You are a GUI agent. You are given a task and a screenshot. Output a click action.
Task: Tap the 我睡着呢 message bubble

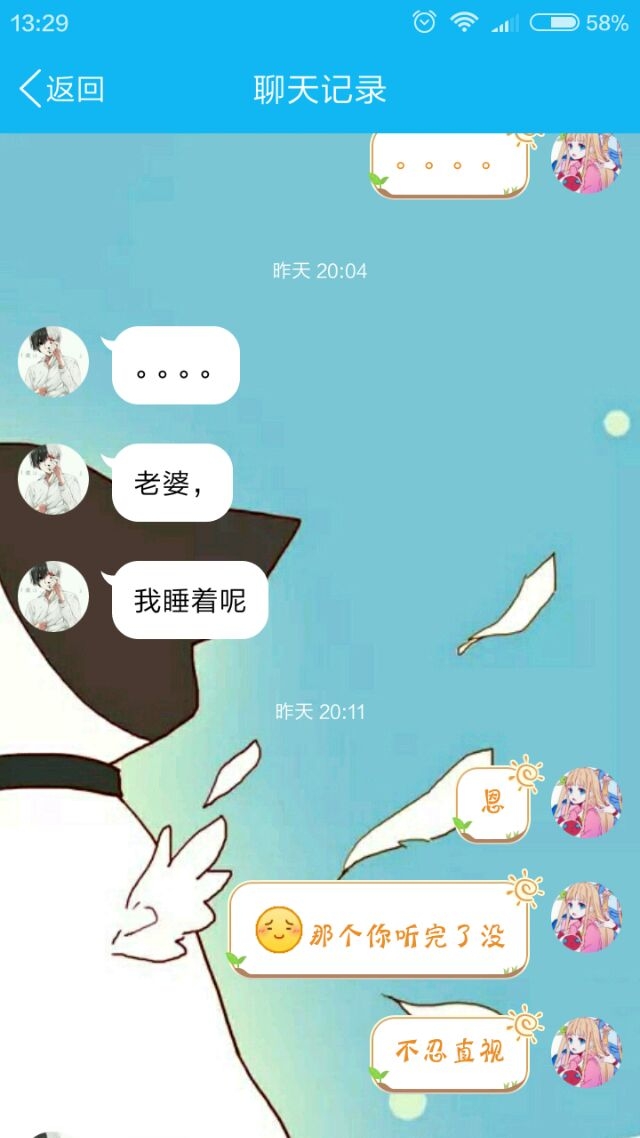tap(190, 600)
